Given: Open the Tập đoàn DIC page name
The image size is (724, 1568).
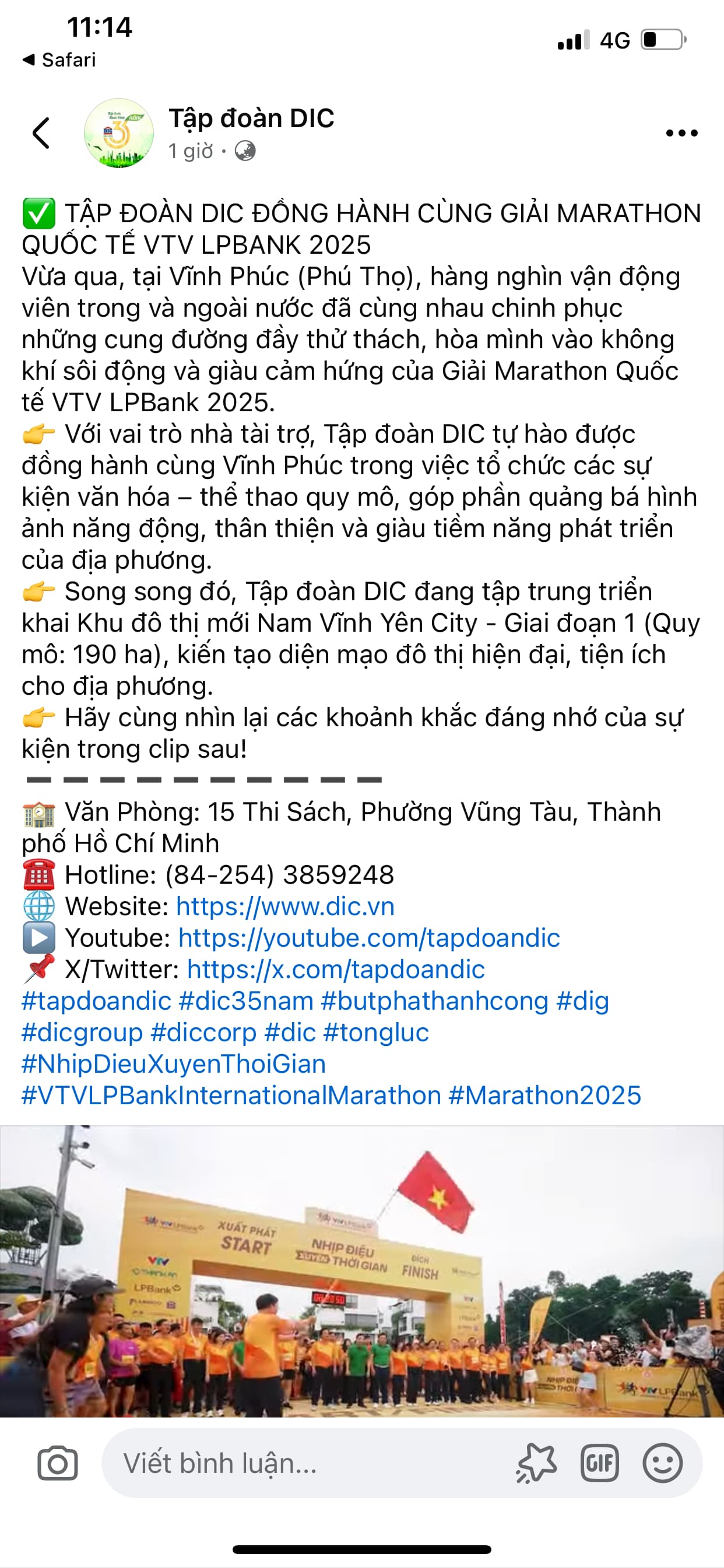Looking at the screenshot, I should (251, 118).
